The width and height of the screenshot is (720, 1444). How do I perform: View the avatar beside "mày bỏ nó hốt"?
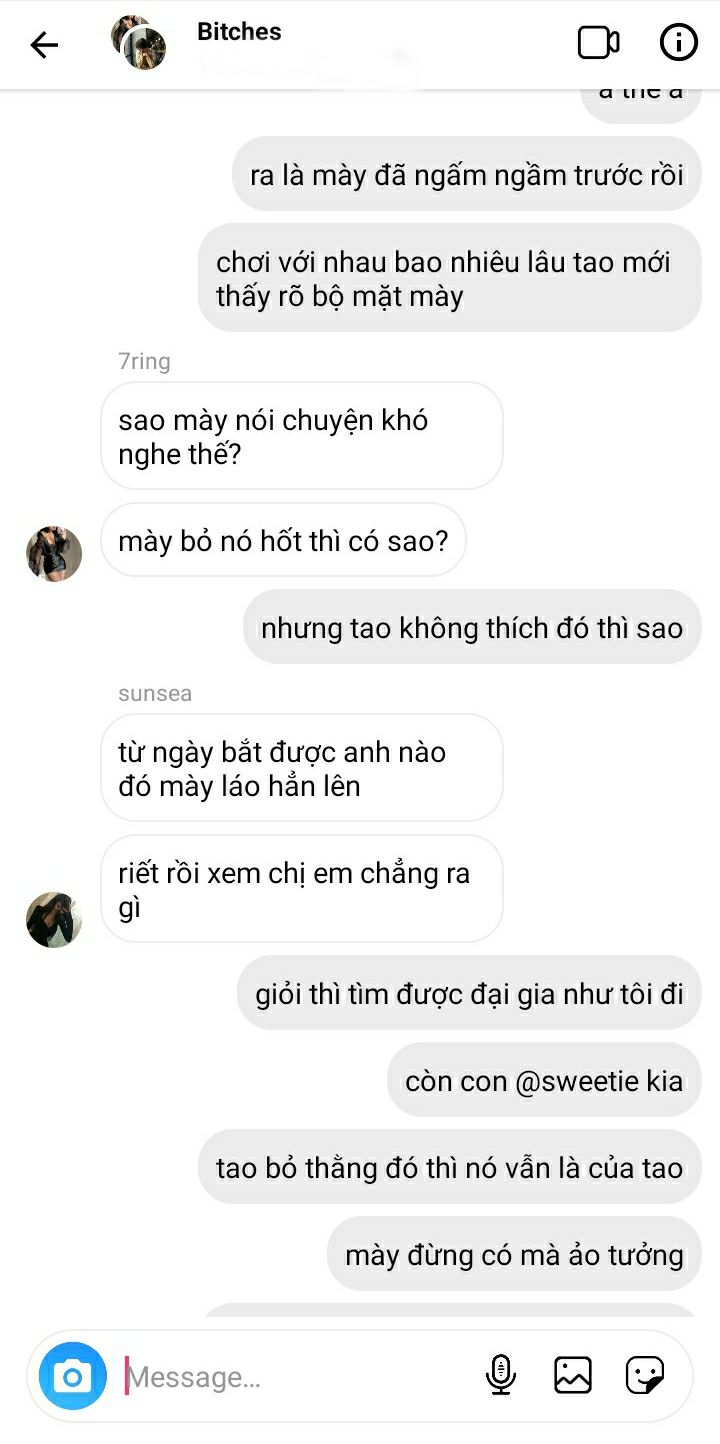click(54, 553)
